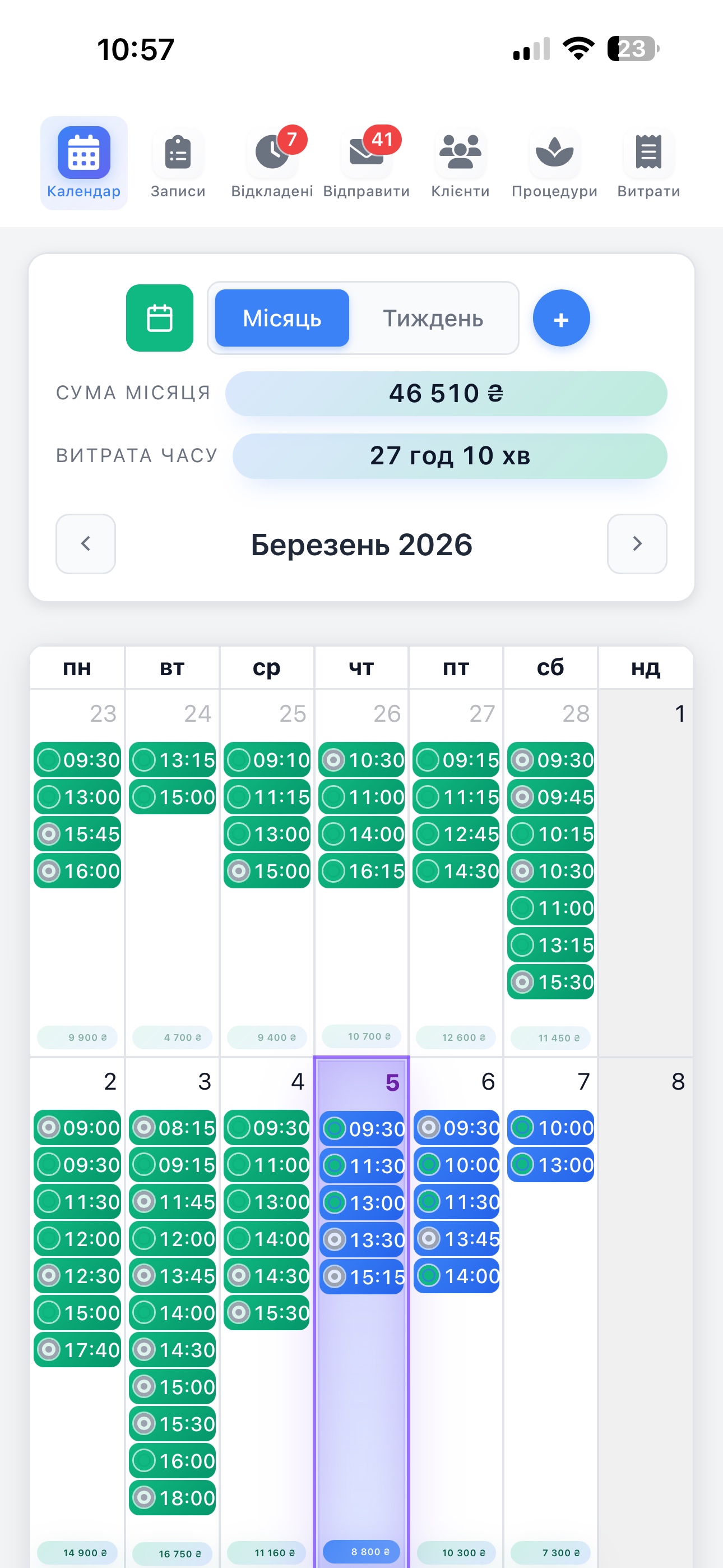Keep Місяць view selected
This screenshot has height=1568, width=723.
click(281, 318)
